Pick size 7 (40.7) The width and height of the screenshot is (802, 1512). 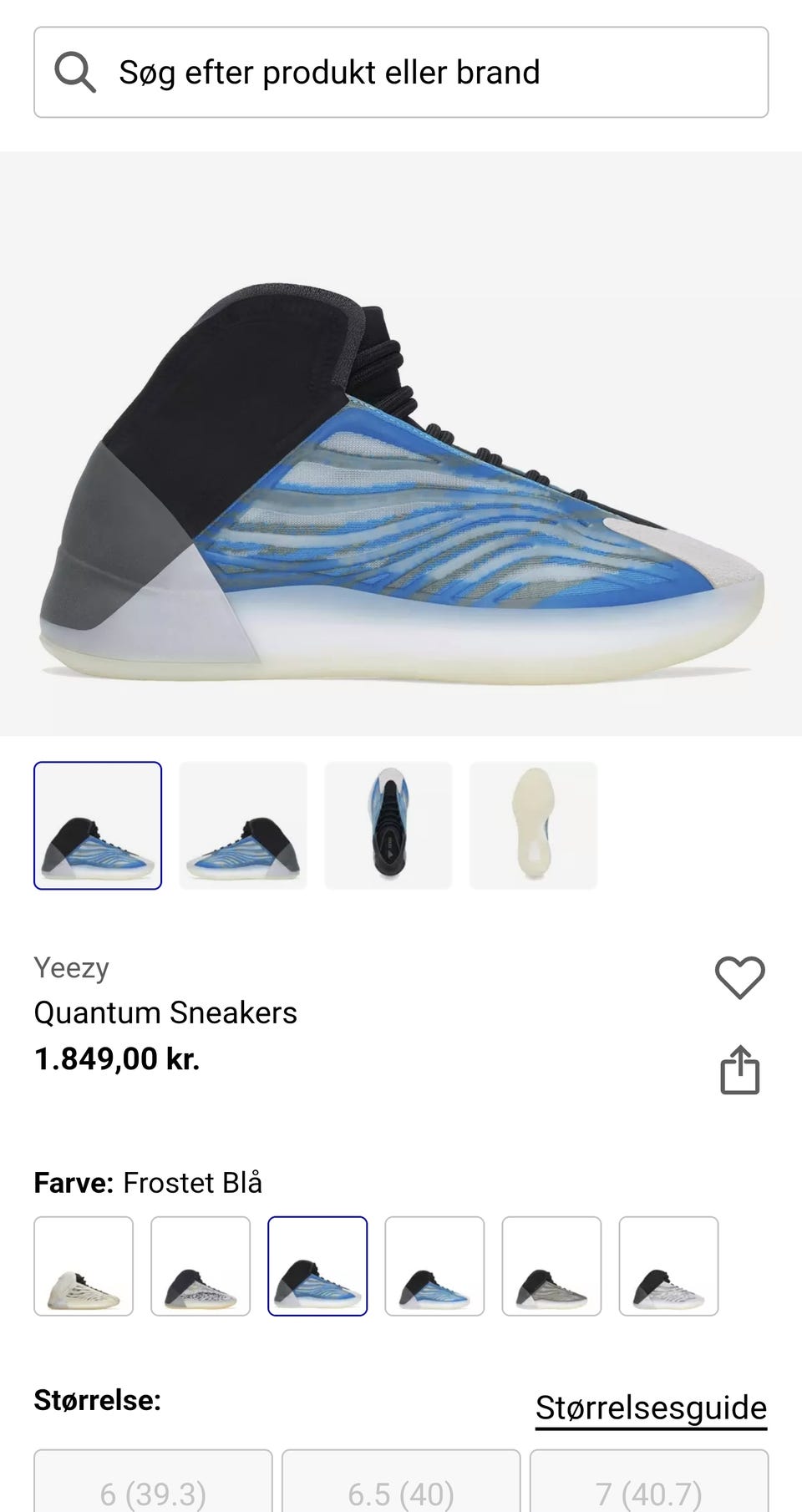pos(649,1487)
